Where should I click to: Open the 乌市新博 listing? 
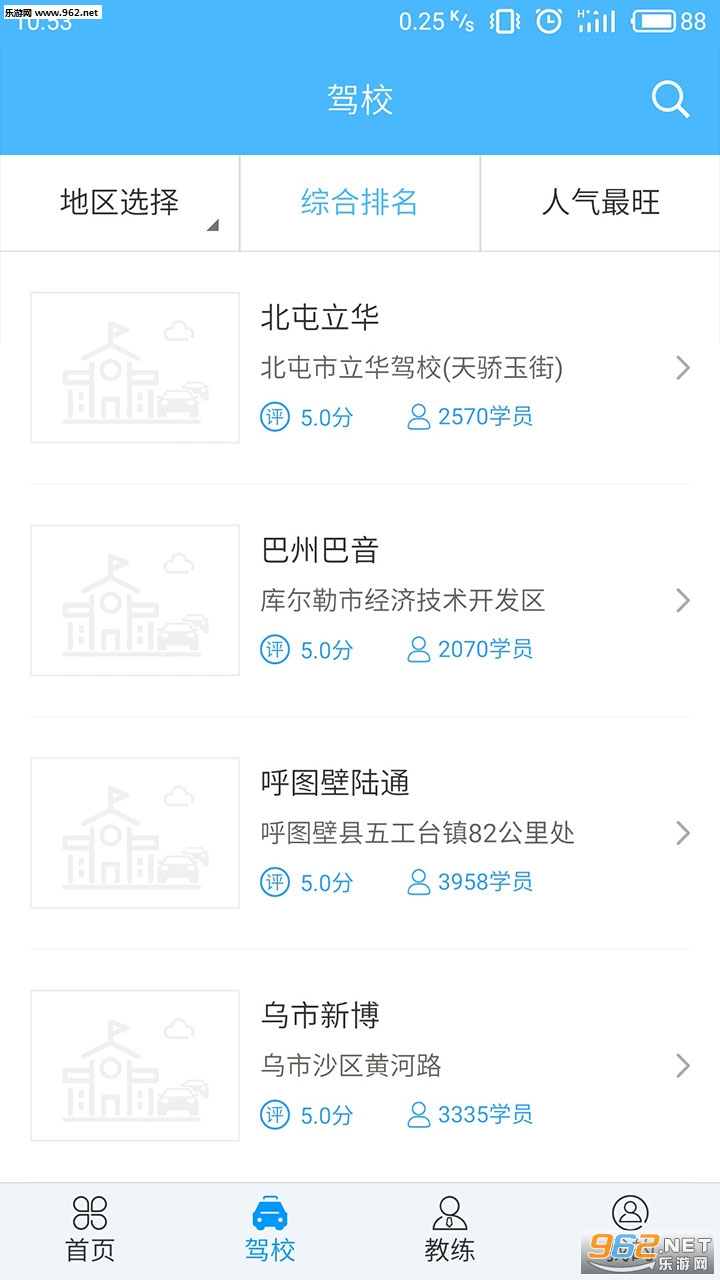pos(360,1065)
